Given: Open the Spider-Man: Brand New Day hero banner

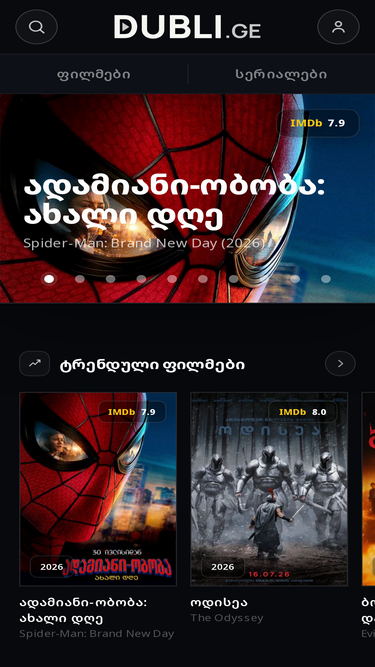Looking at the screenshot, I should [188, 198].
